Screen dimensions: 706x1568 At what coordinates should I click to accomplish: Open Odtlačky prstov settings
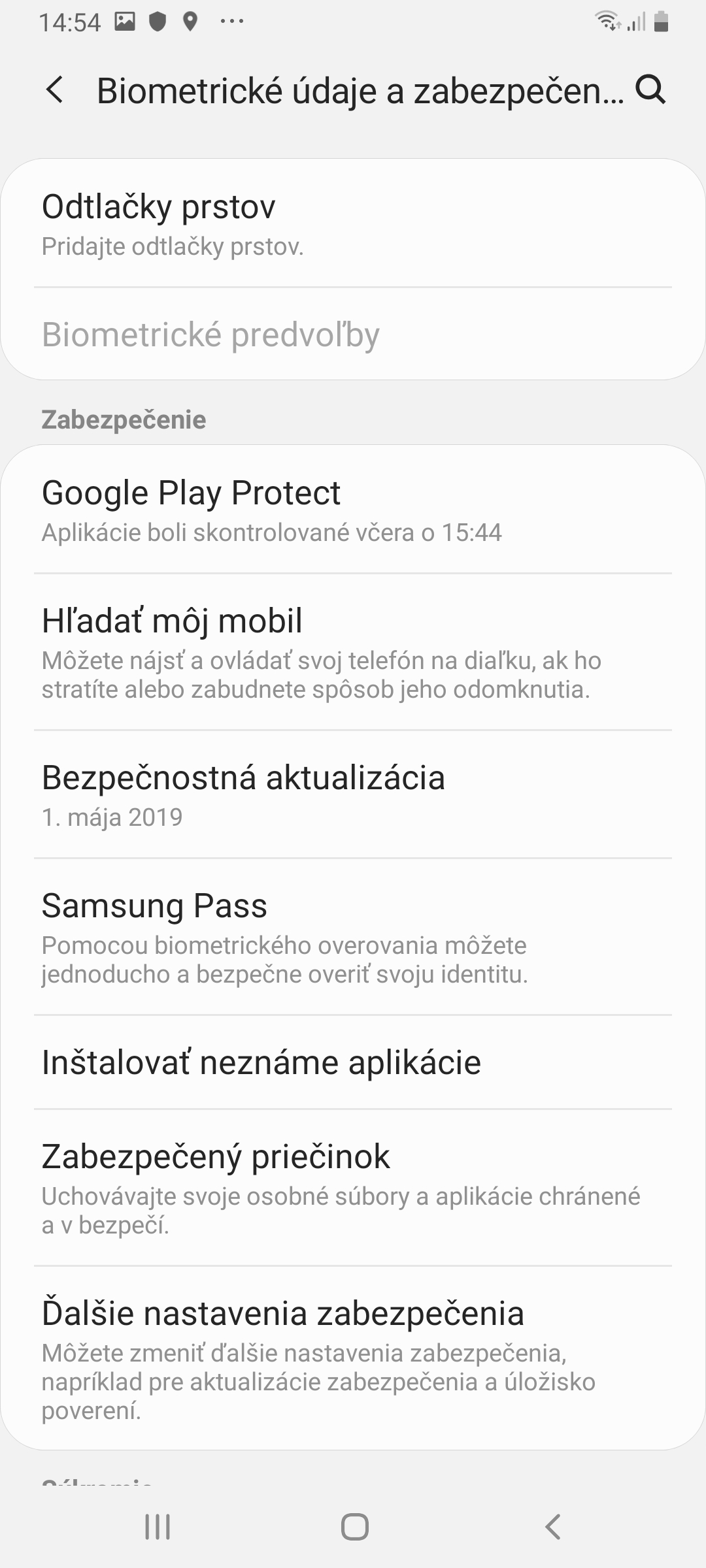[353, 223]
